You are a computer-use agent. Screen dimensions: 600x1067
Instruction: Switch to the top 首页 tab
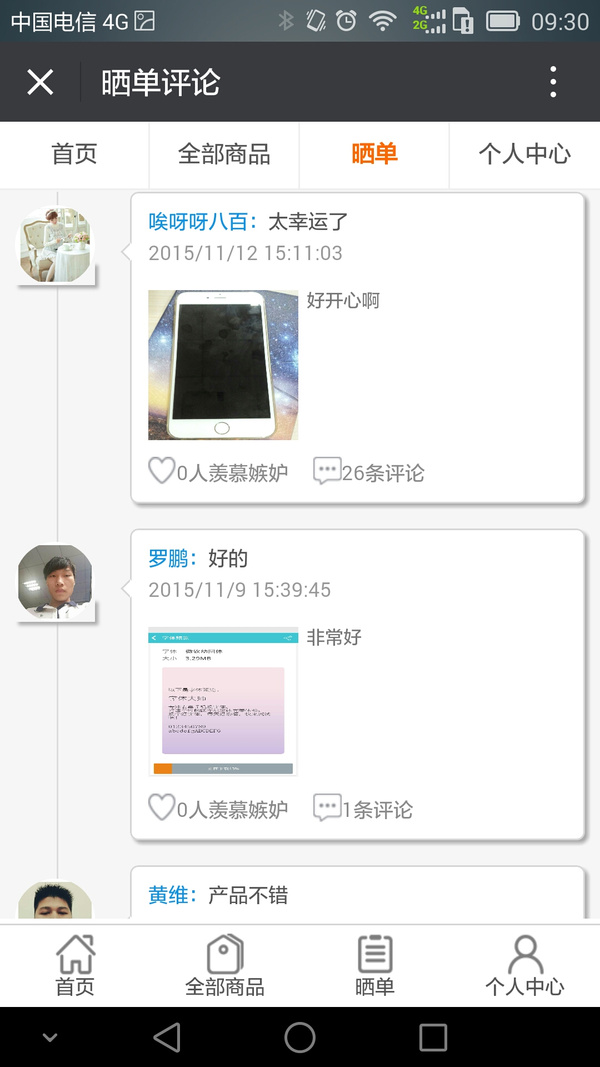pos(75,154)
